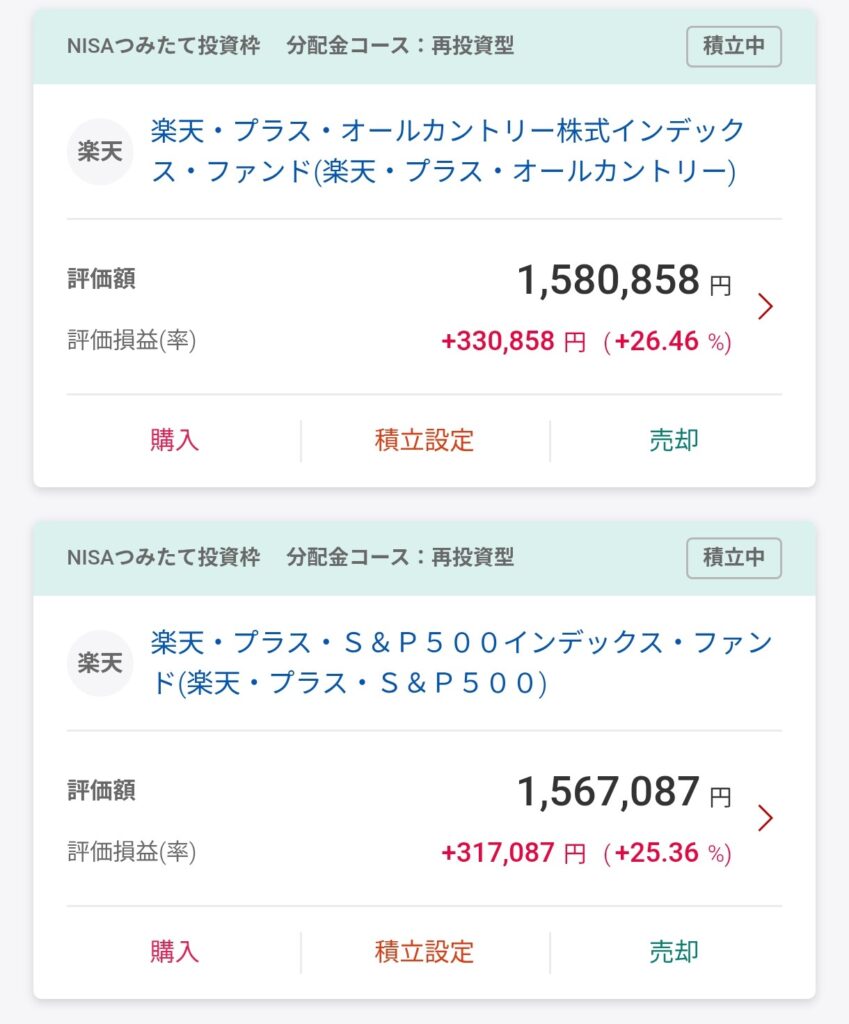
Task: Open 積立設定 for the All Country fund
Action: [424, 439]
